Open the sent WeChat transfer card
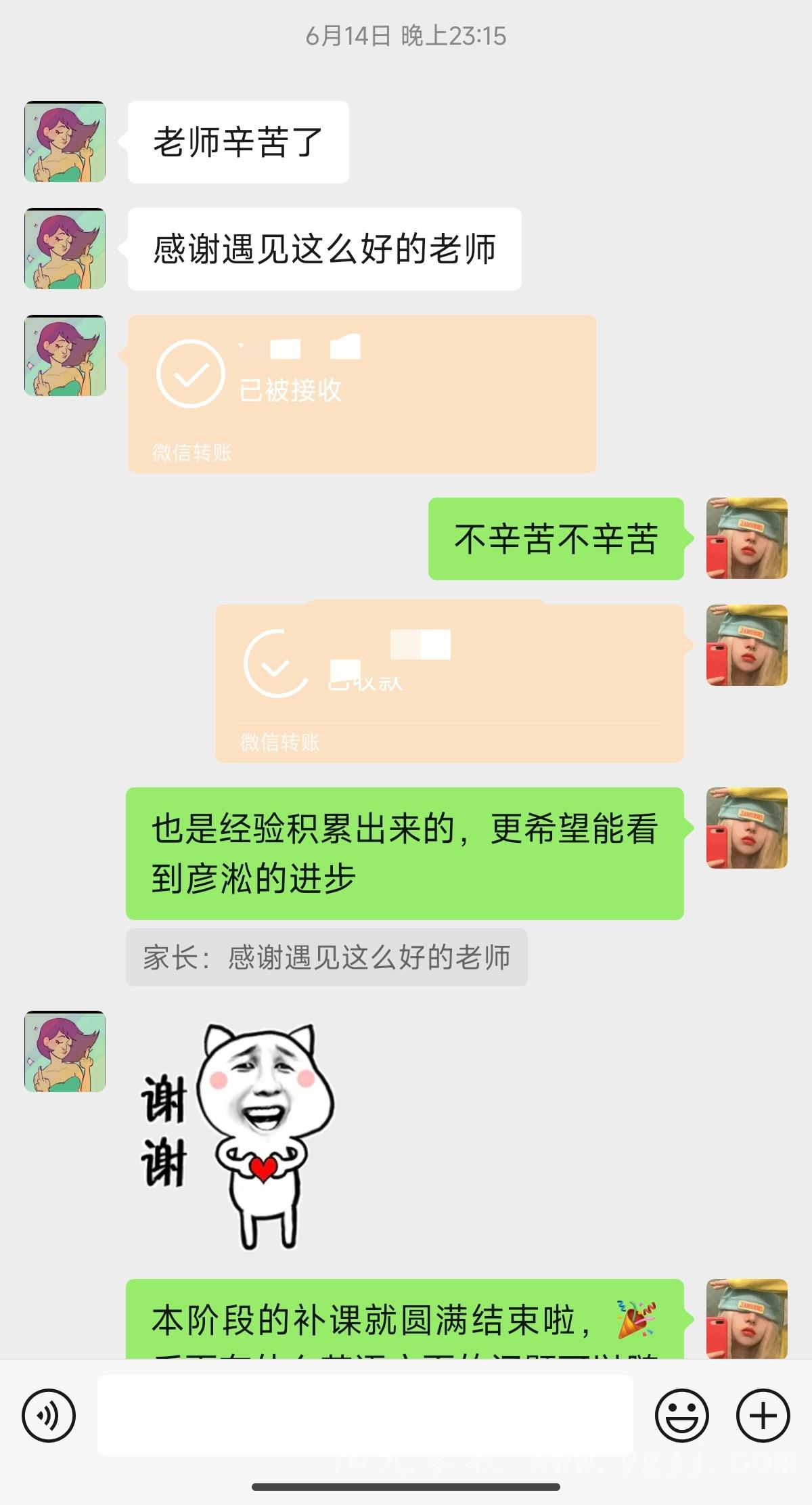The height and width of the screenshot is (1505, 812). (x=449, y=682)
